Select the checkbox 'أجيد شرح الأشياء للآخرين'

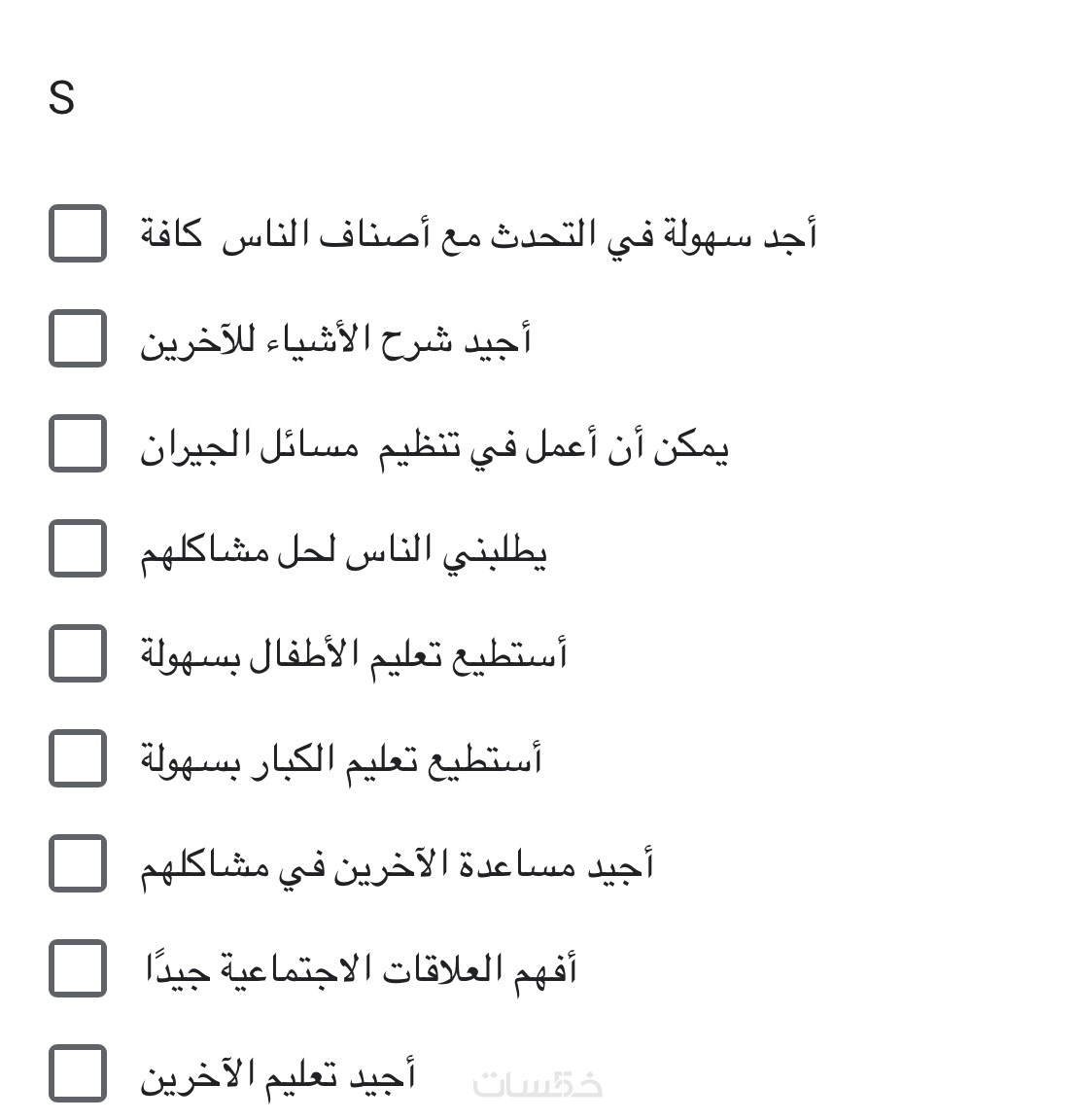coord(78,338)
